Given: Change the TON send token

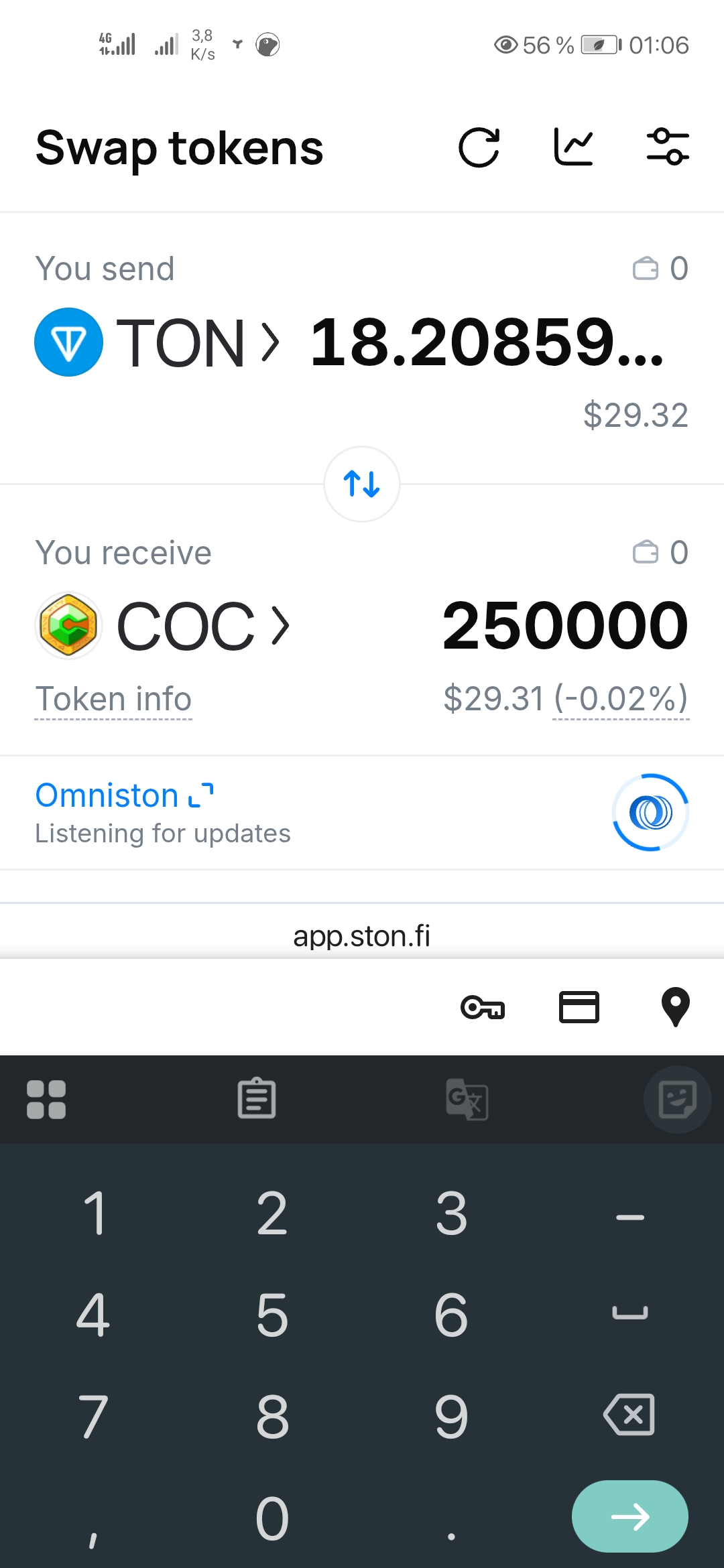Looking at the screenshot, I should (158, 342).
